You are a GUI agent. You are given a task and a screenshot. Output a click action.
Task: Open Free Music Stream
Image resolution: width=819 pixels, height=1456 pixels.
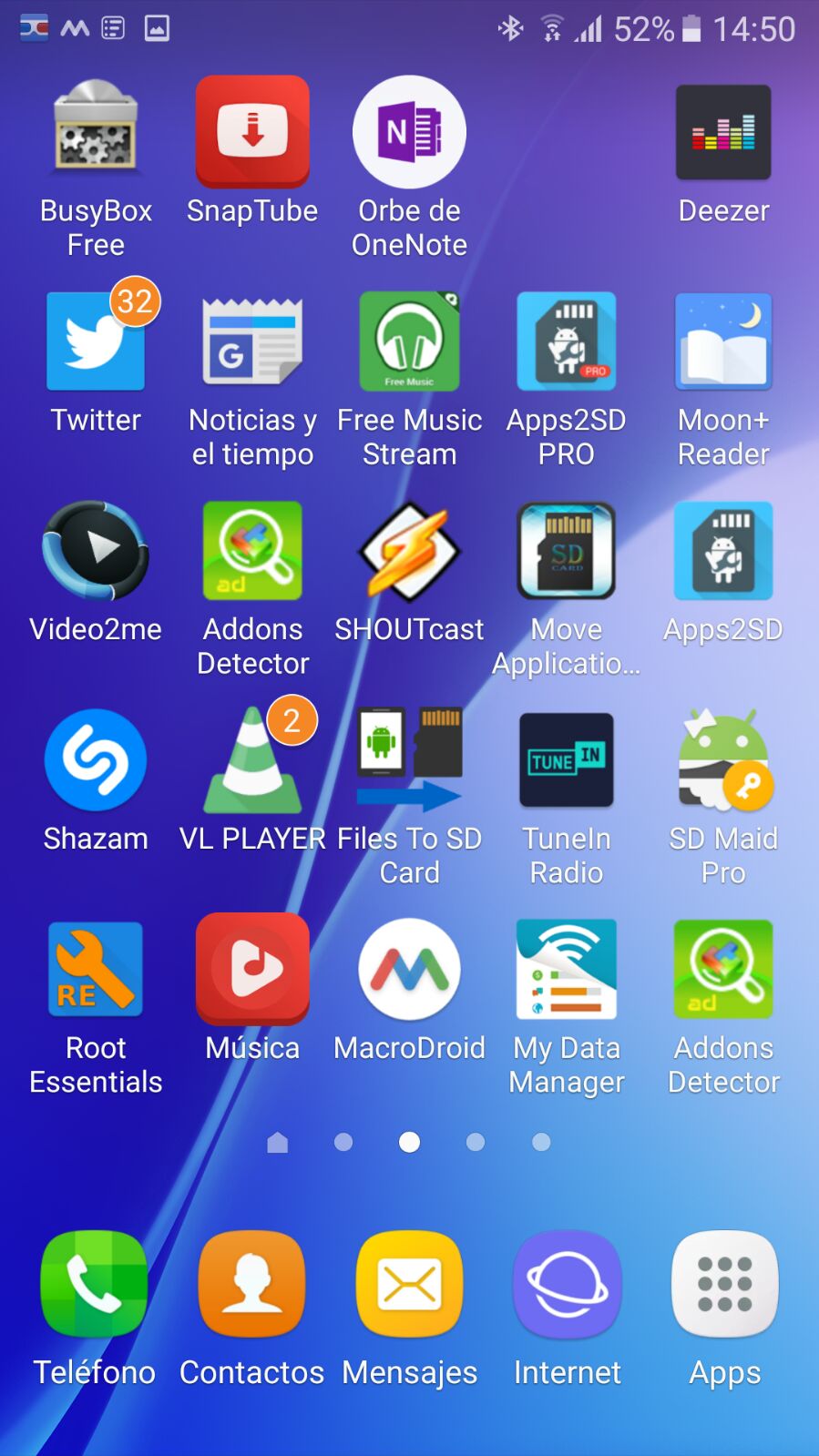409,342
